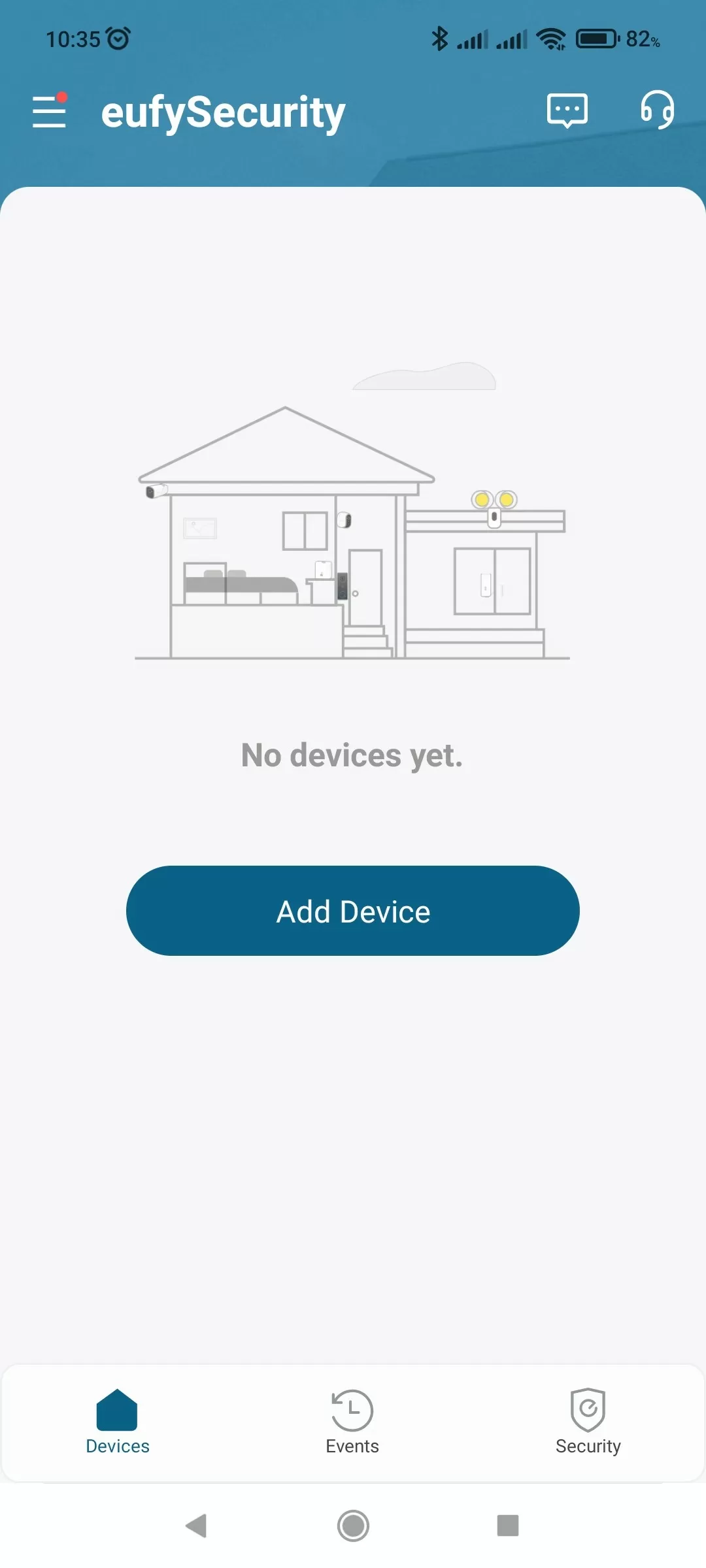Image resolution: width=706 pixels, height=1568 pixels.
Task: Go back using the system back button
Action: point(196,1526)
